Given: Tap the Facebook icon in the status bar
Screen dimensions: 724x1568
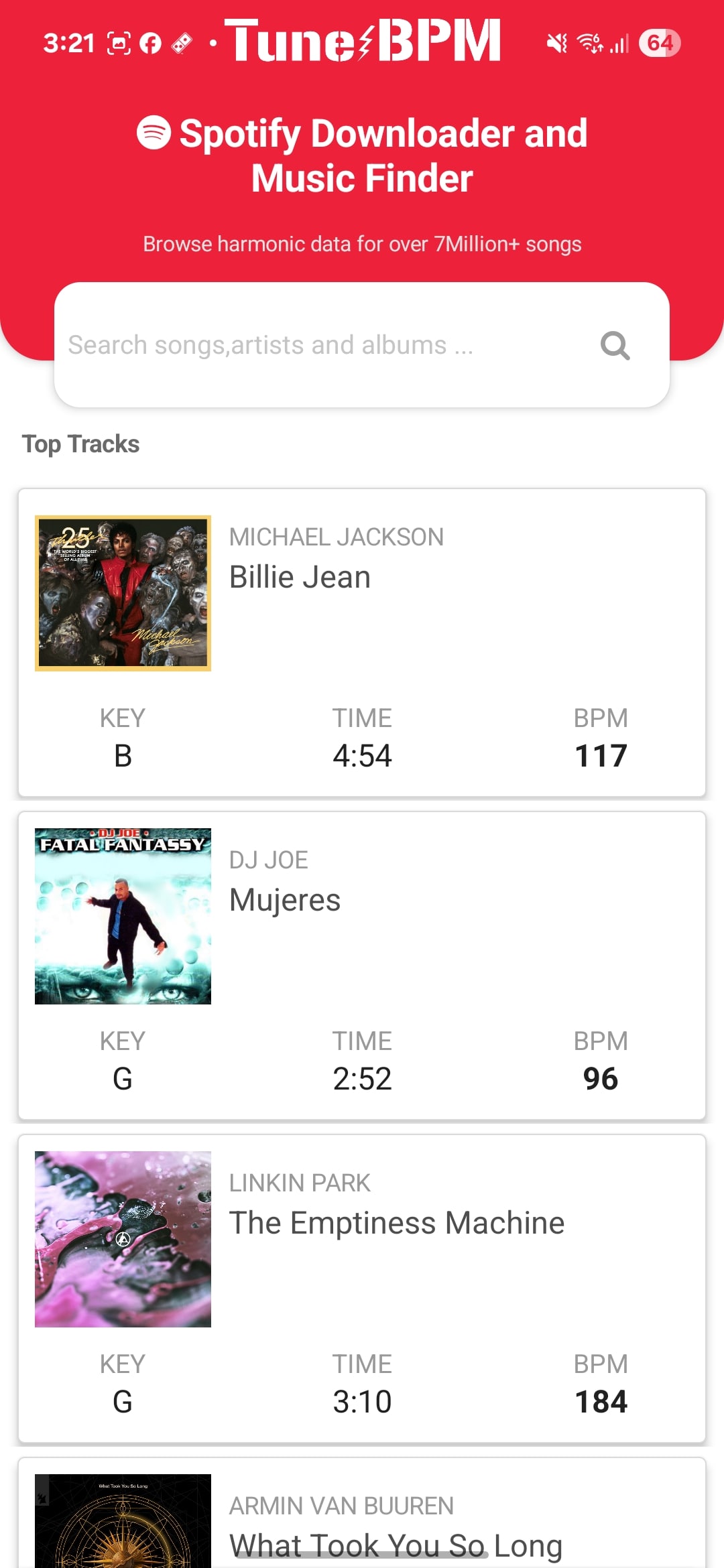Looking at the screenshot, I should click(x=150, y=42).
